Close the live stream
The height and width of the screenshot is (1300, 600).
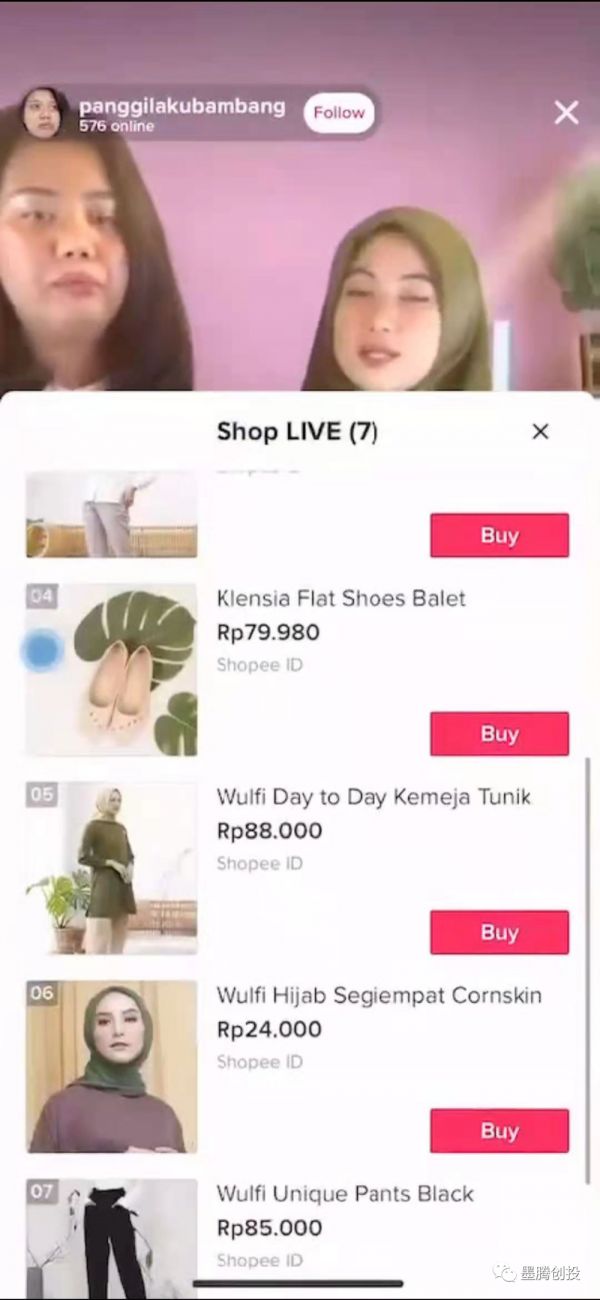tap(566, 113)
